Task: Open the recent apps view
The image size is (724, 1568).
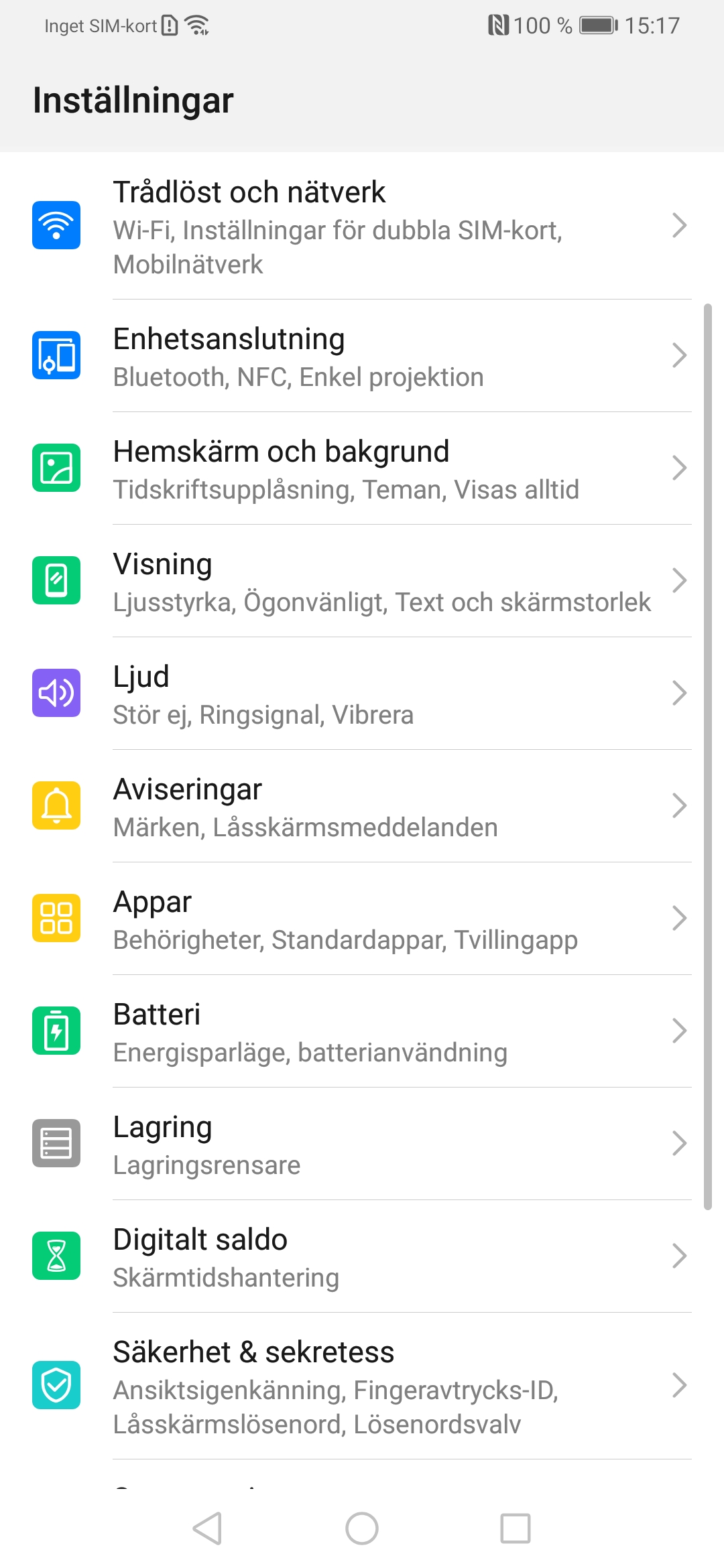Action: [x=516, y=1528]
